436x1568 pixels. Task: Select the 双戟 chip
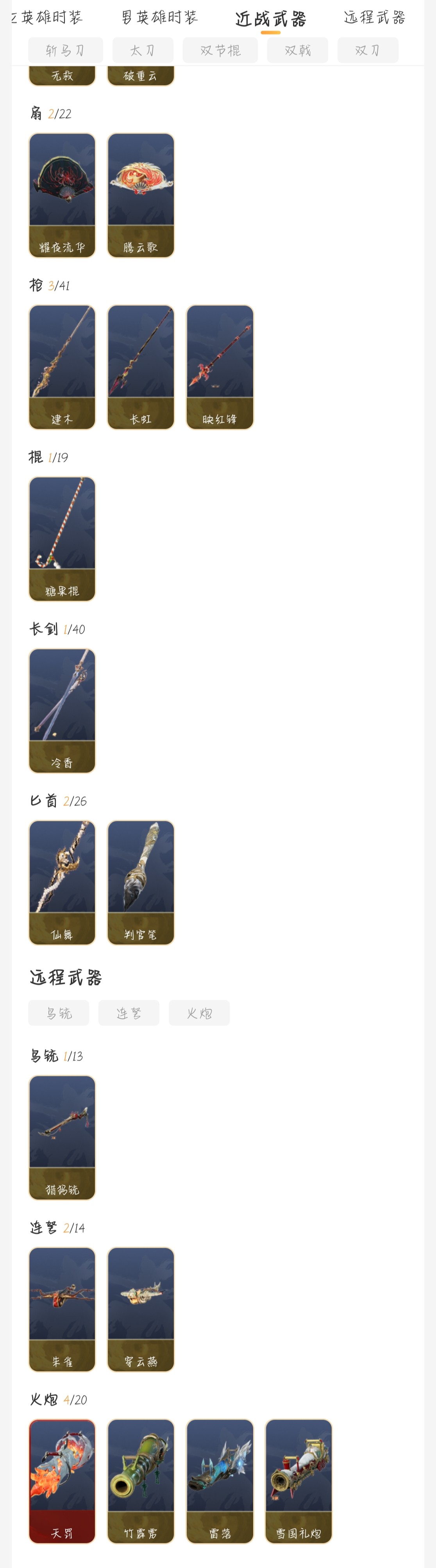297,50
